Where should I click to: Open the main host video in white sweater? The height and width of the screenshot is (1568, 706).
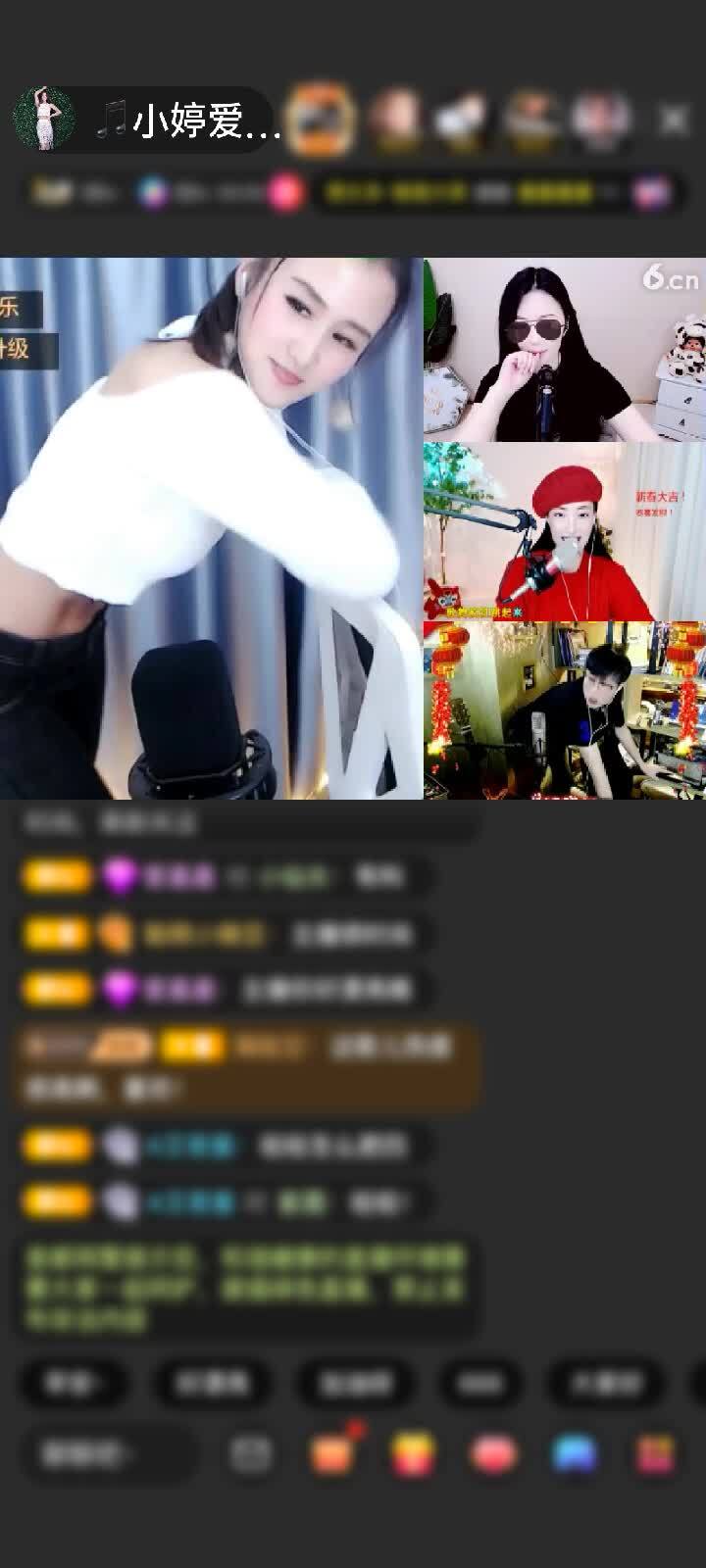point(211,529)
